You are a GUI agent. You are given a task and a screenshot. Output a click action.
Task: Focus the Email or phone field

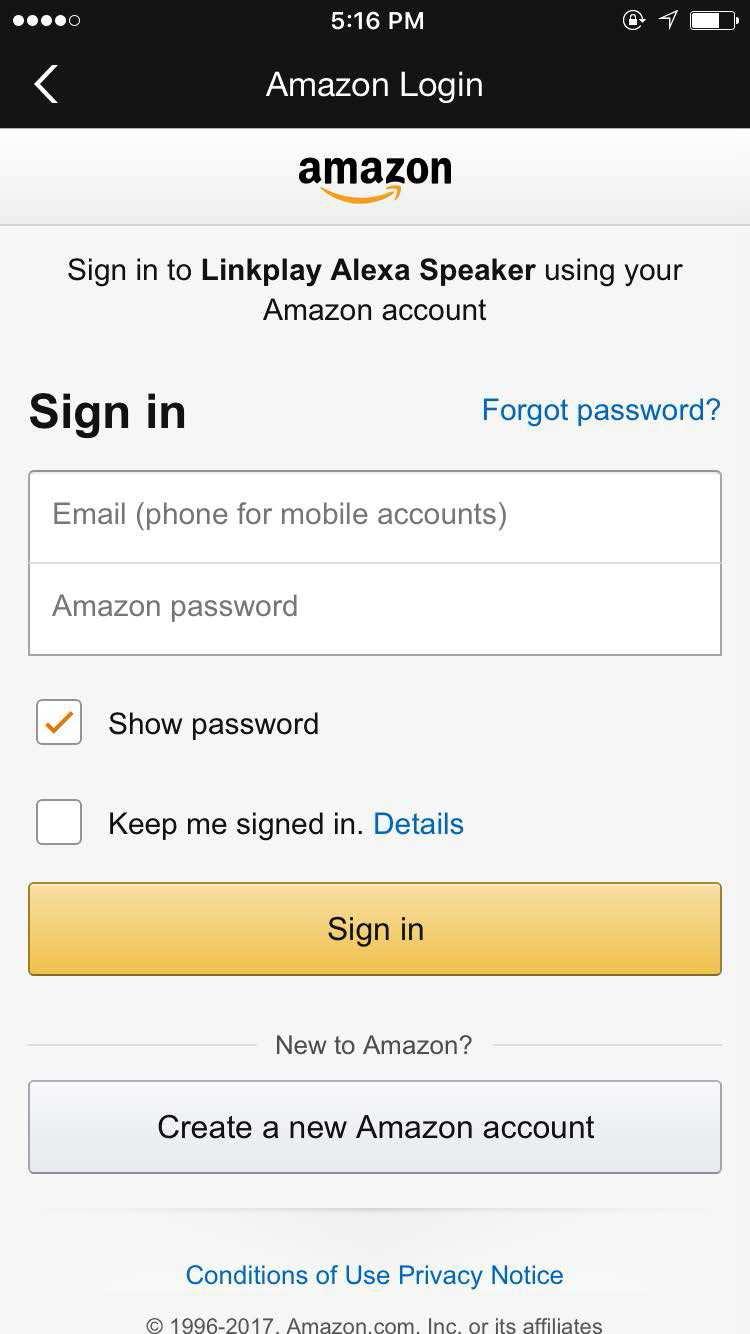point(374,516)
